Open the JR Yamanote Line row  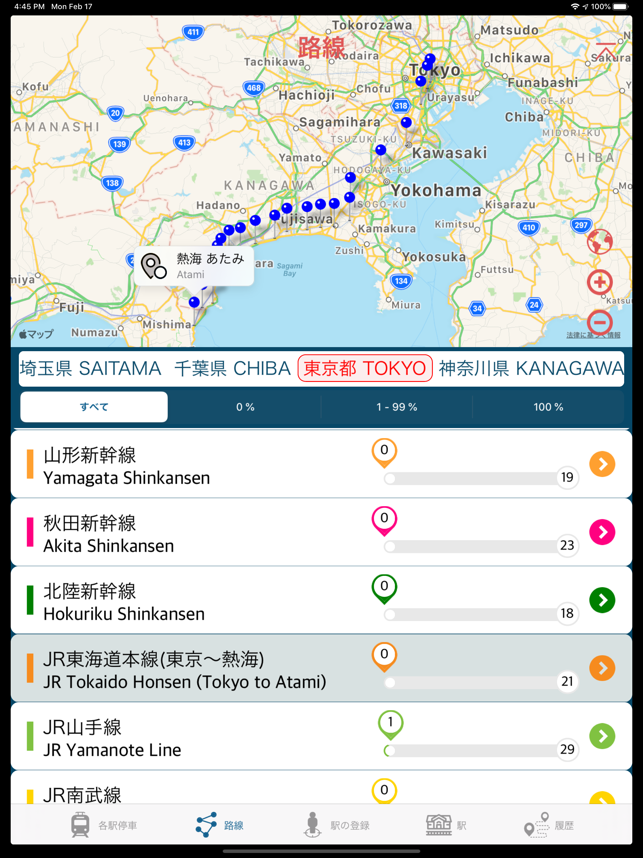(200, 737)
